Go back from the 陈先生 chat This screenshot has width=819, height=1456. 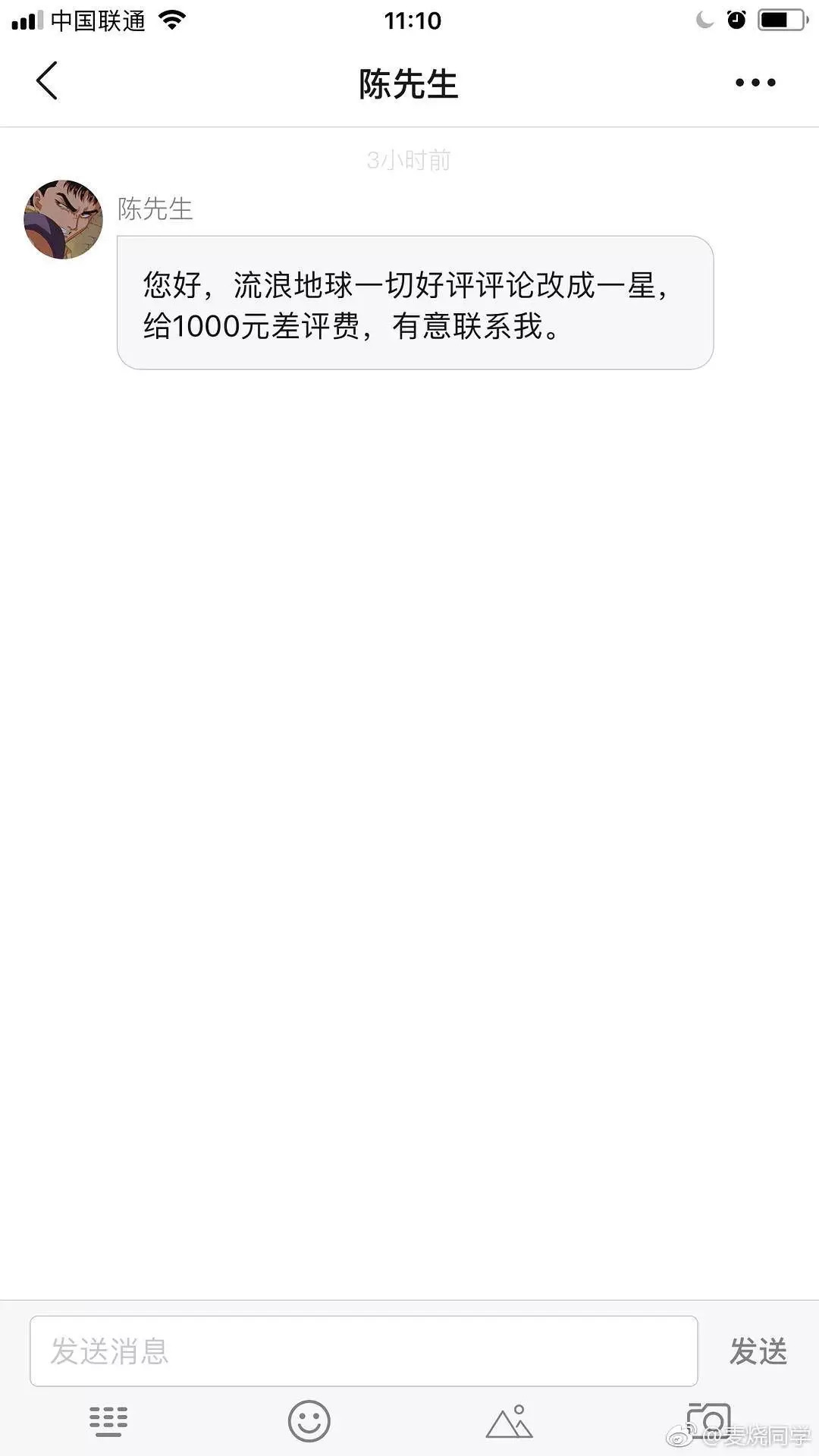[x=47, y=81]
